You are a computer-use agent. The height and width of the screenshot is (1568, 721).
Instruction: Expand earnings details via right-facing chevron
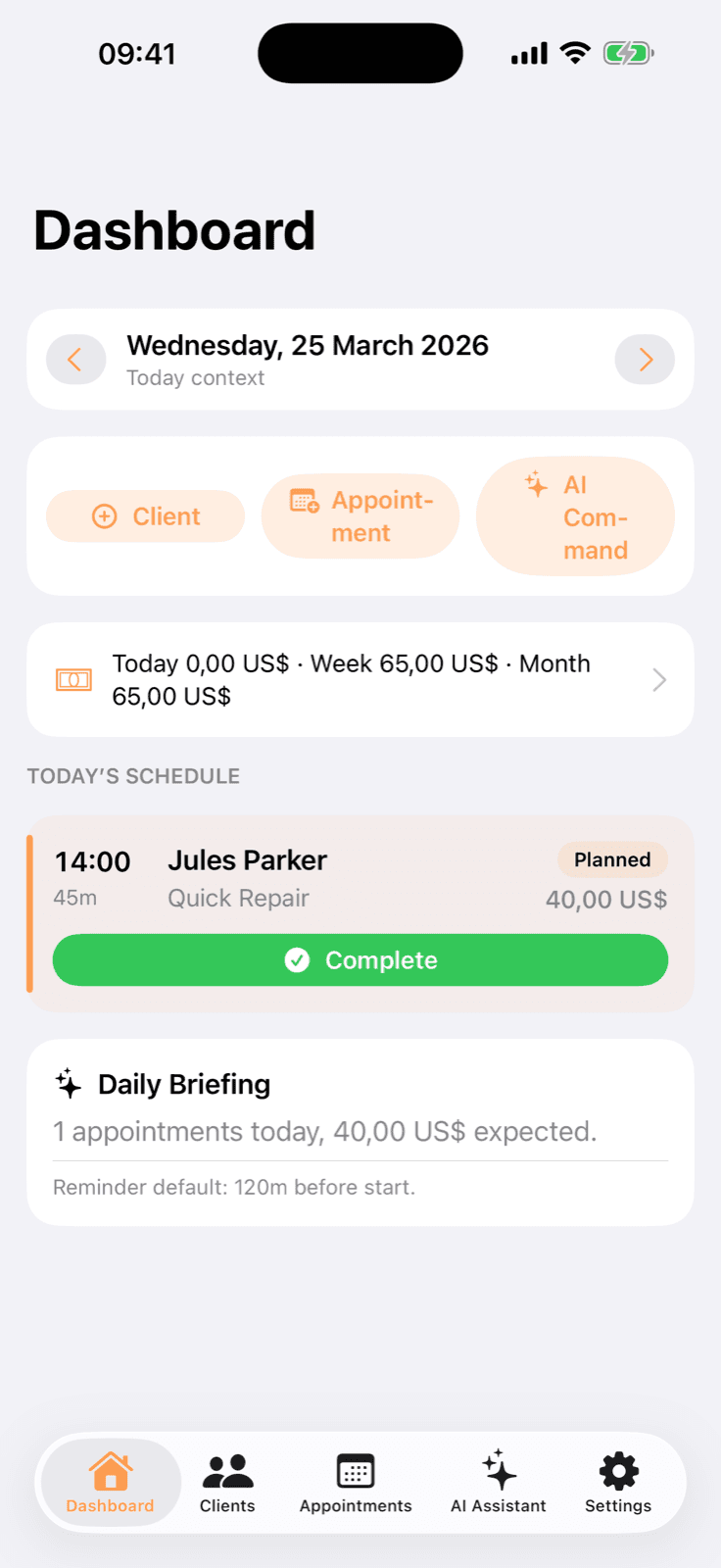(657, 679)
